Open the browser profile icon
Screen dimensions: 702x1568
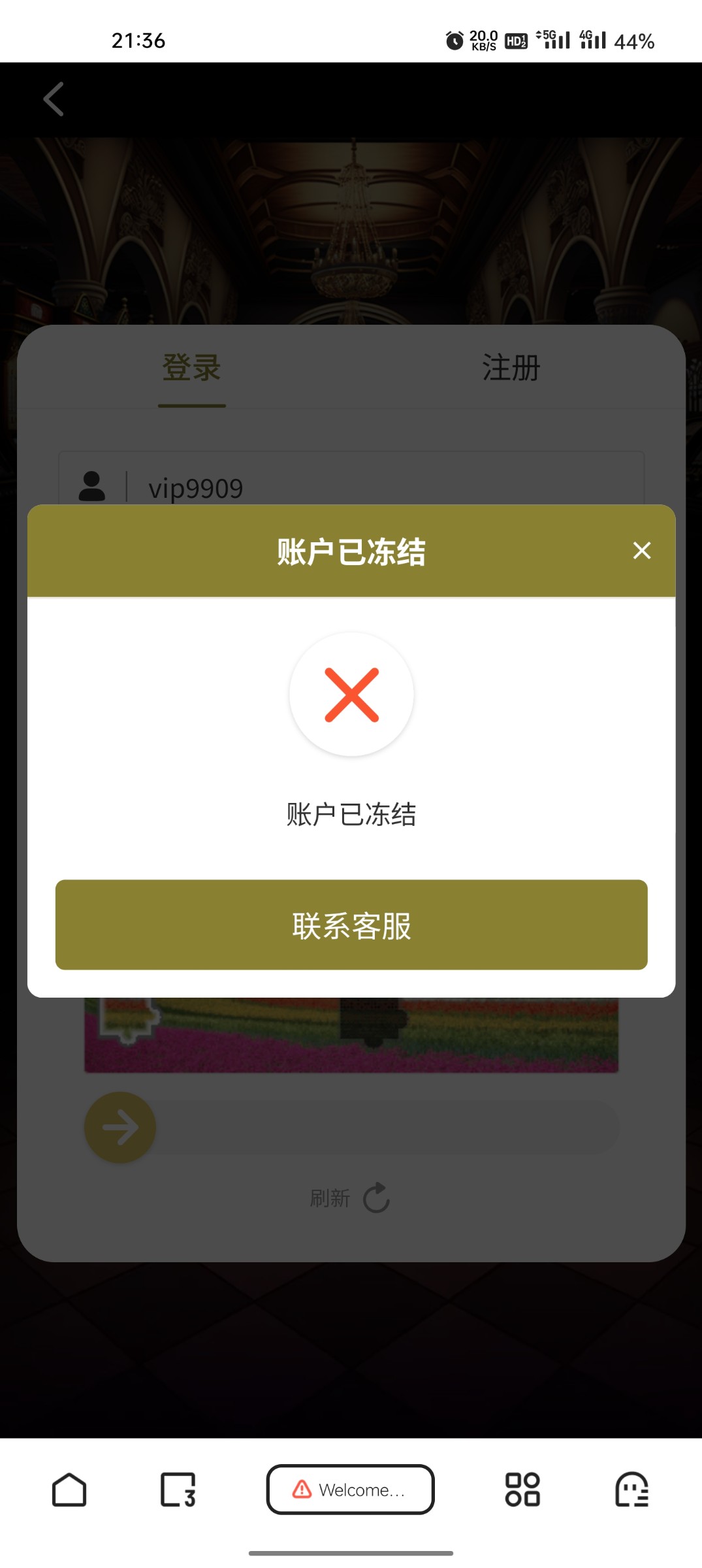631,1490
